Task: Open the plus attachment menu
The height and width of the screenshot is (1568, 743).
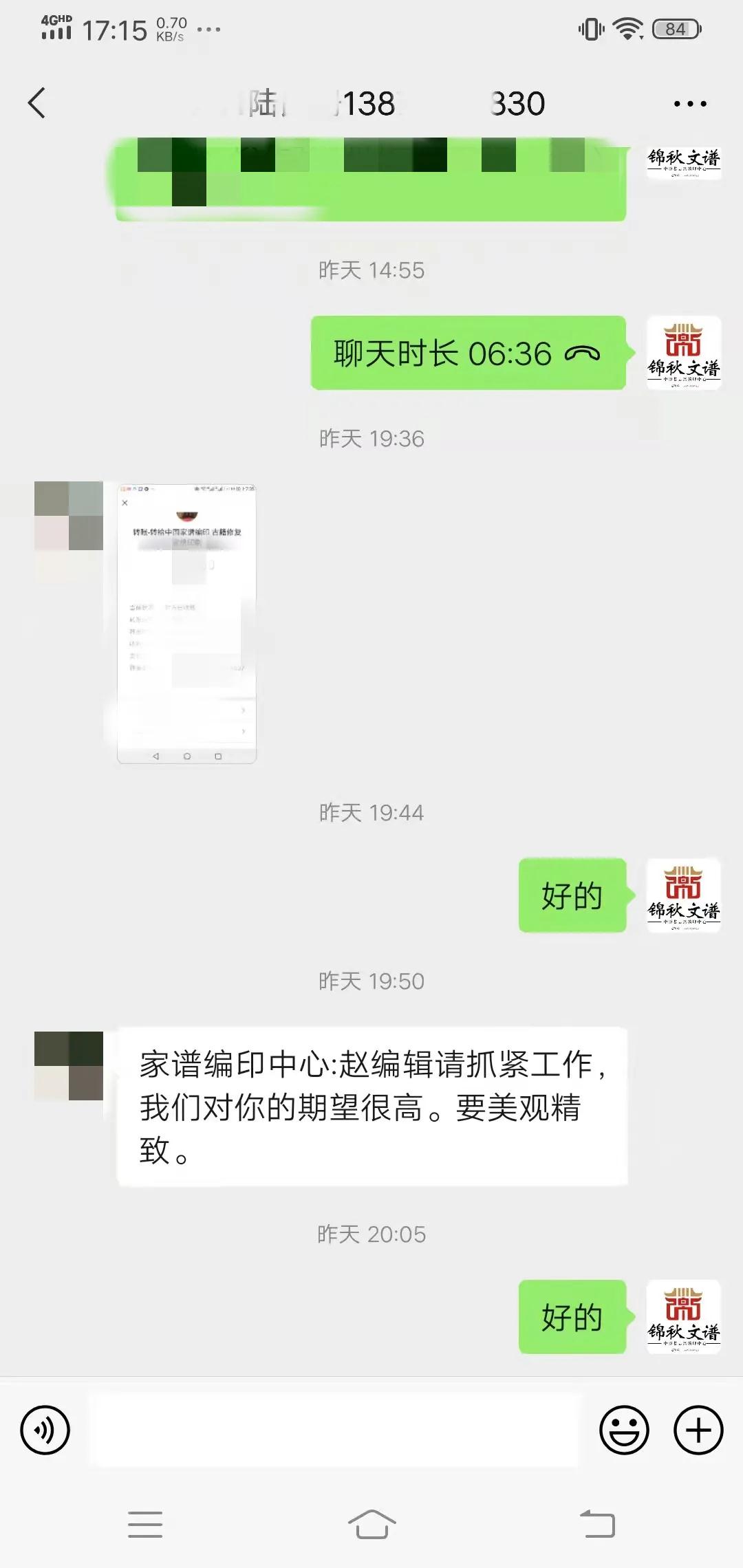Action: click(698, 1430)
